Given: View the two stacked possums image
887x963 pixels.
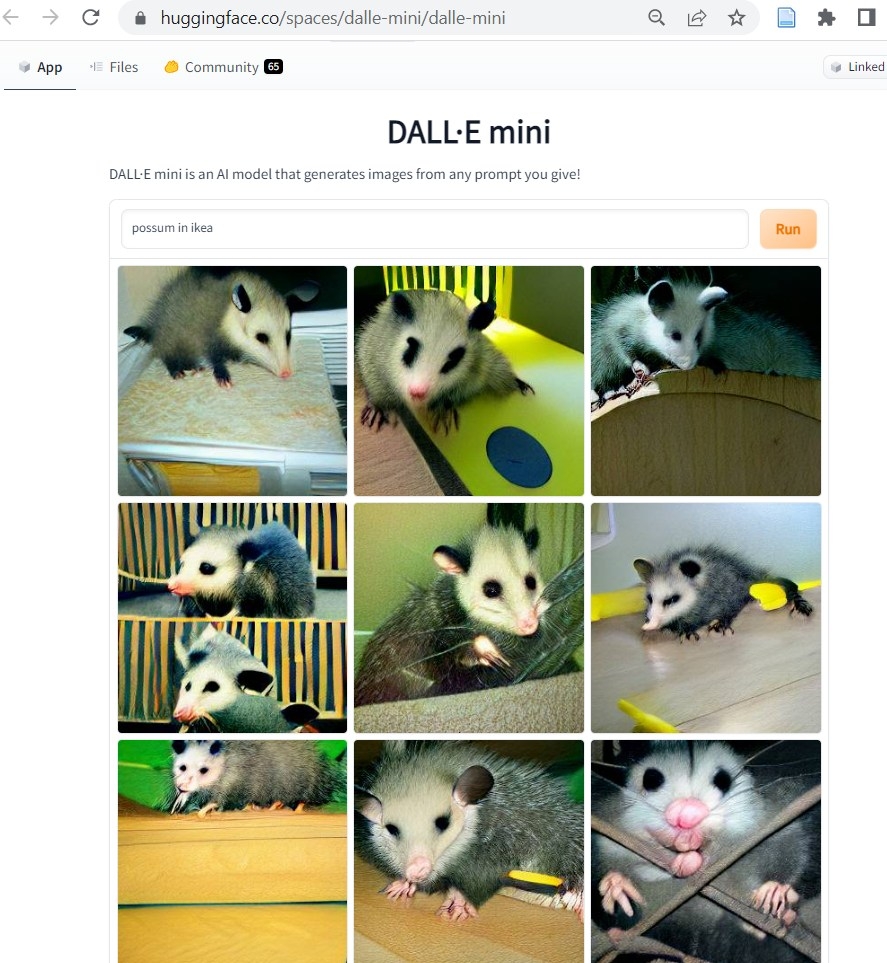Looking at the screenshot, I should (x=232, y=617).
